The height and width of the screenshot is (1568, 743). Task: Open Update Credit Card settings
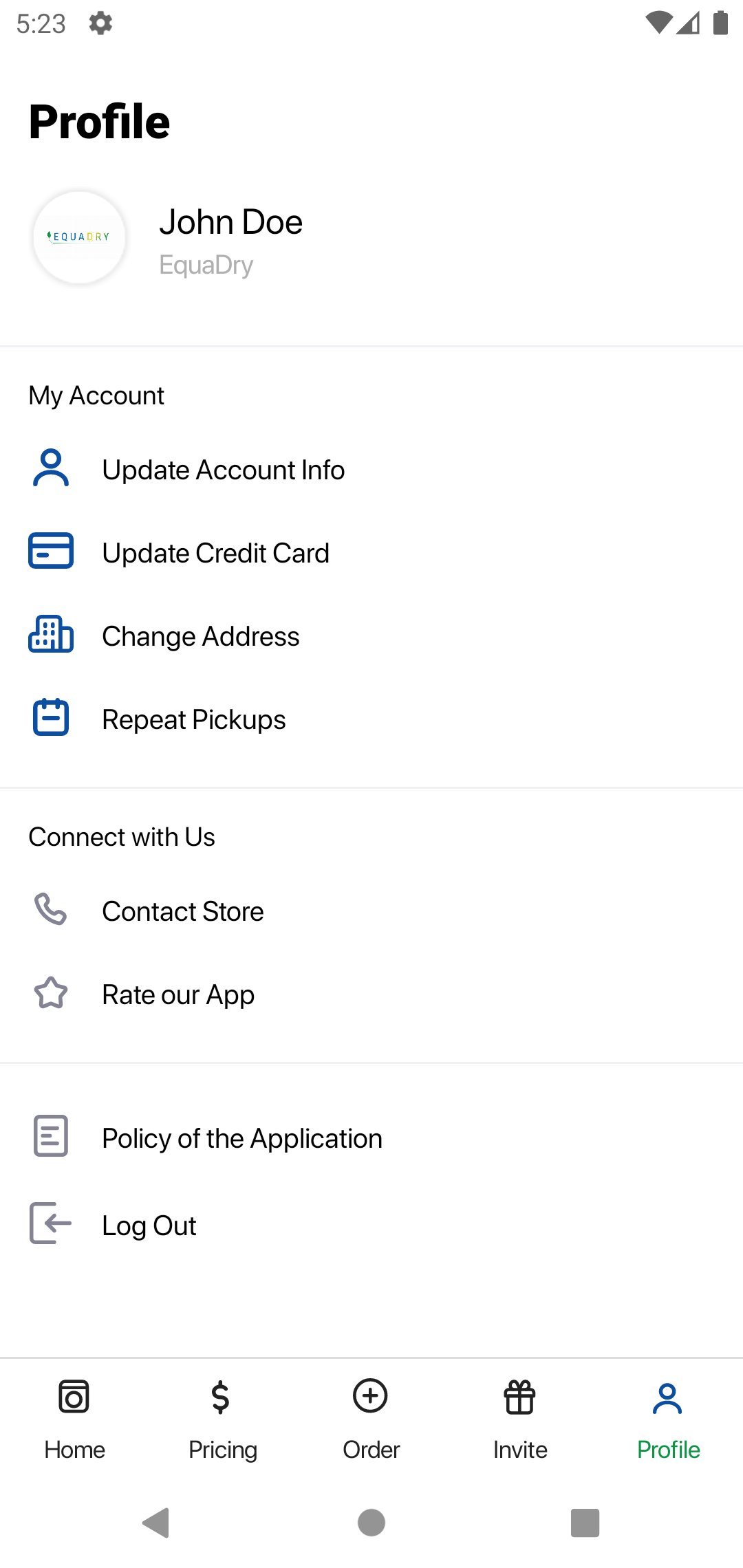tap(215, 554)
